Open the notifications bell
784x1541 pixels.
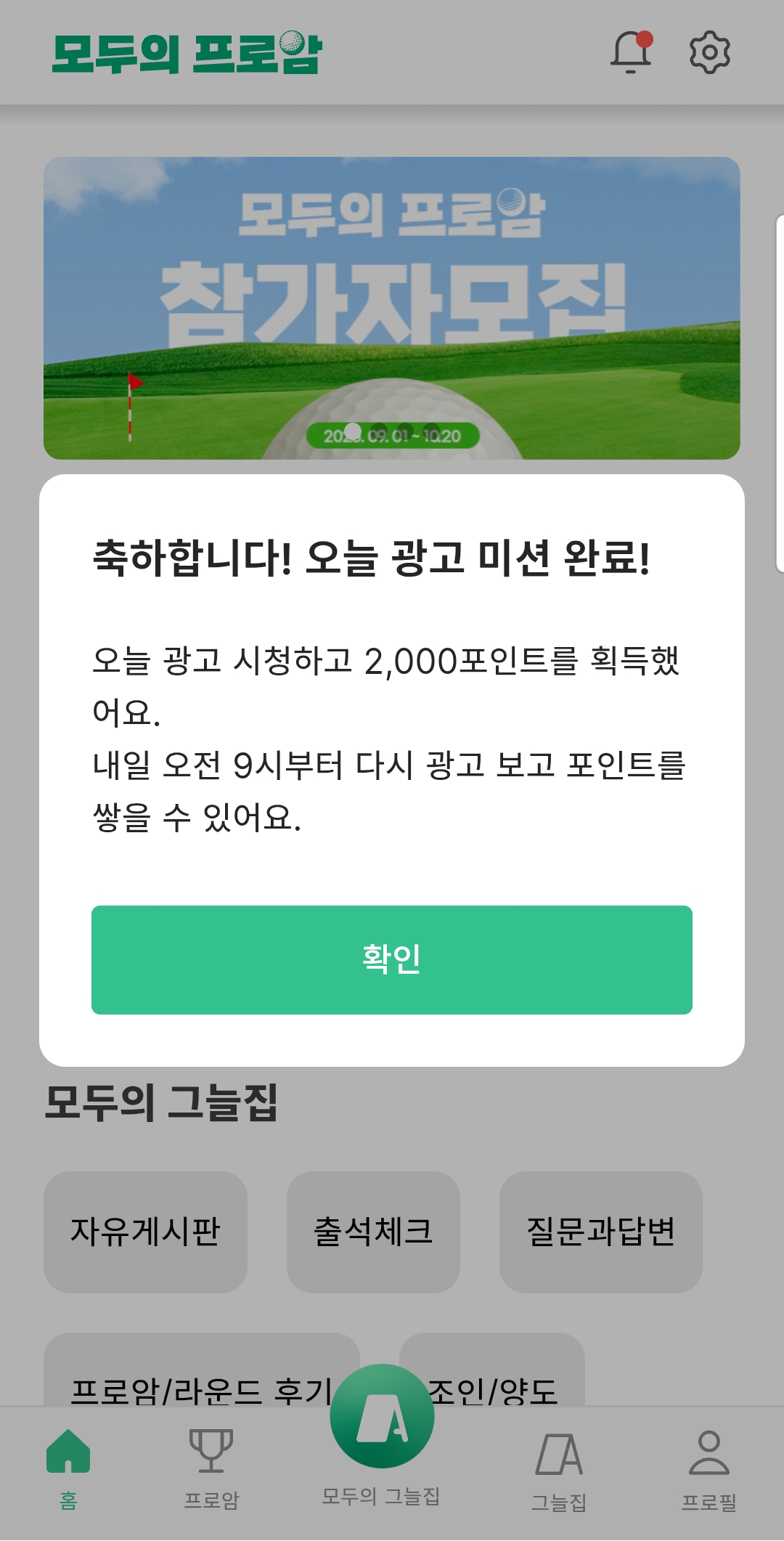point(631,52)
